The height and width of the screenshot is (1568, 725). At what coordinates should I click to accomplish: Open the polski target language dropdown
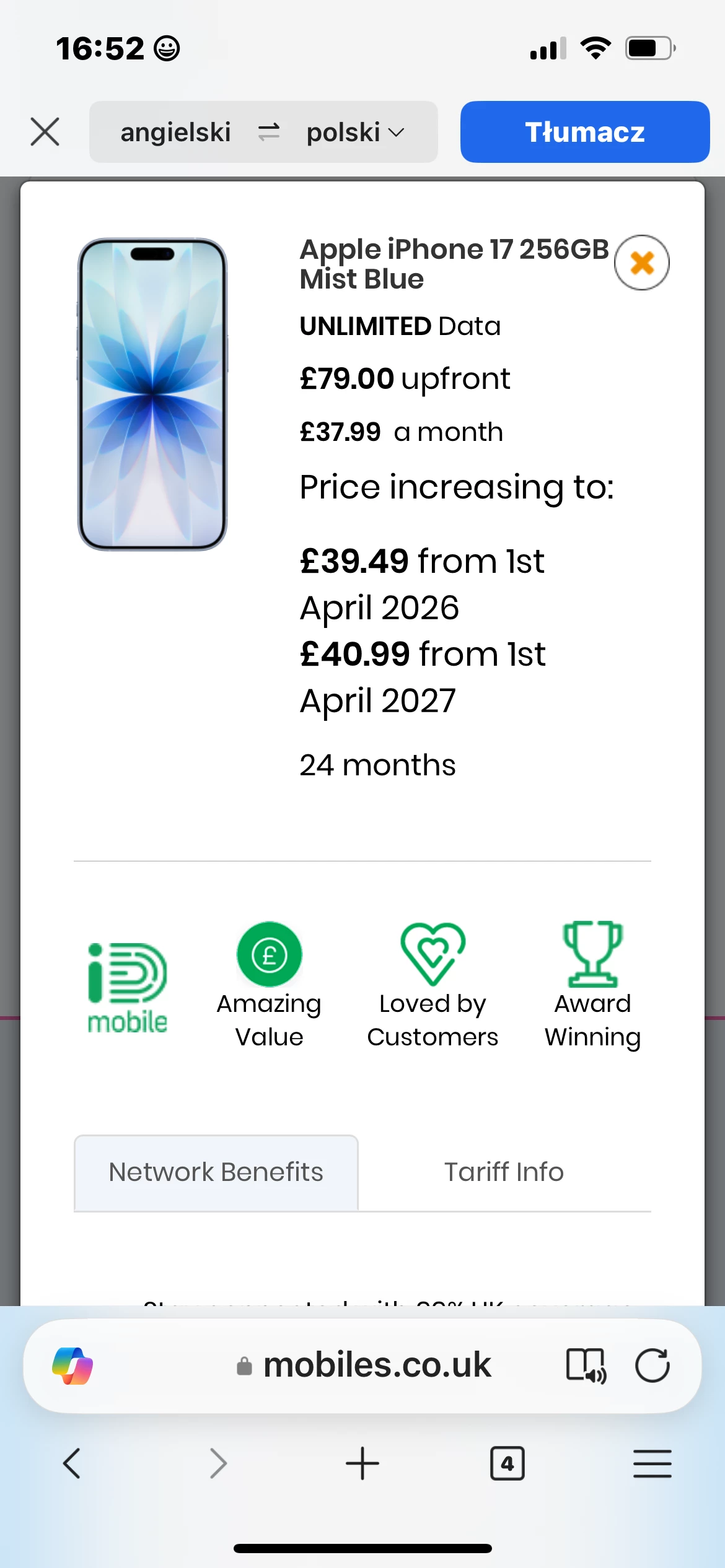point(355,132)
